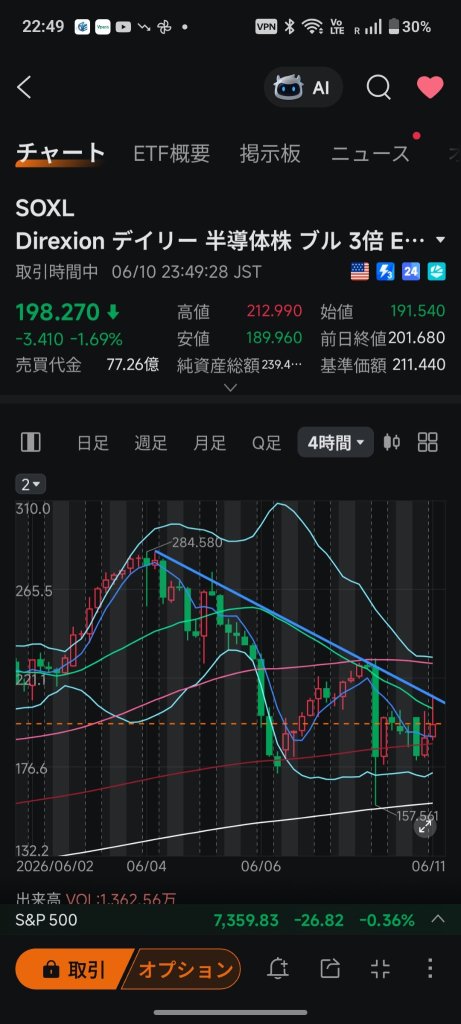Select the 週足 weekly chart interval
The width and height of the screenshot is (461, 1024).
[151, 443]
